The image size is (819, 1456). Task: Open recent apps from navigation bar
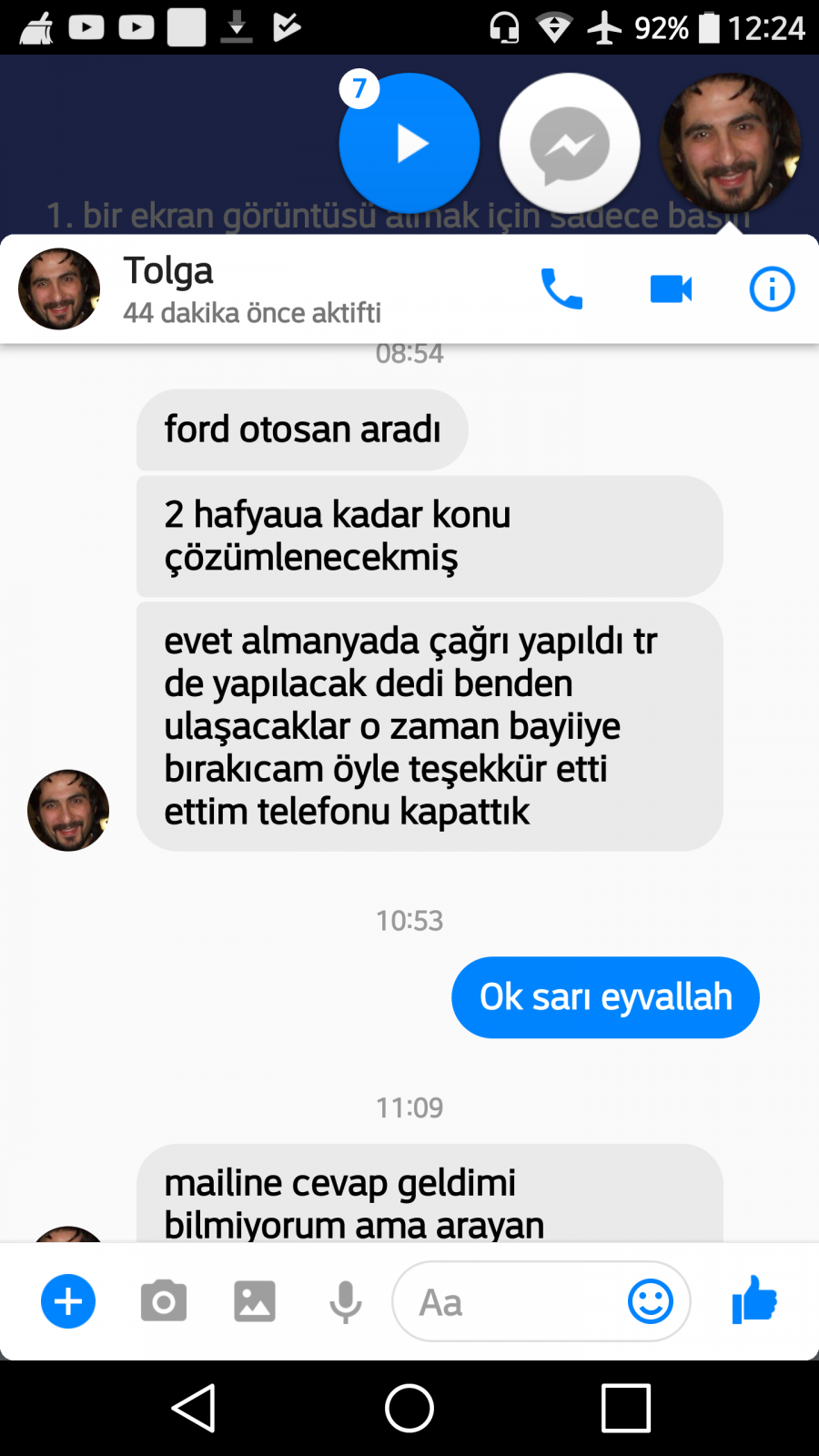tap(626, 1409)
